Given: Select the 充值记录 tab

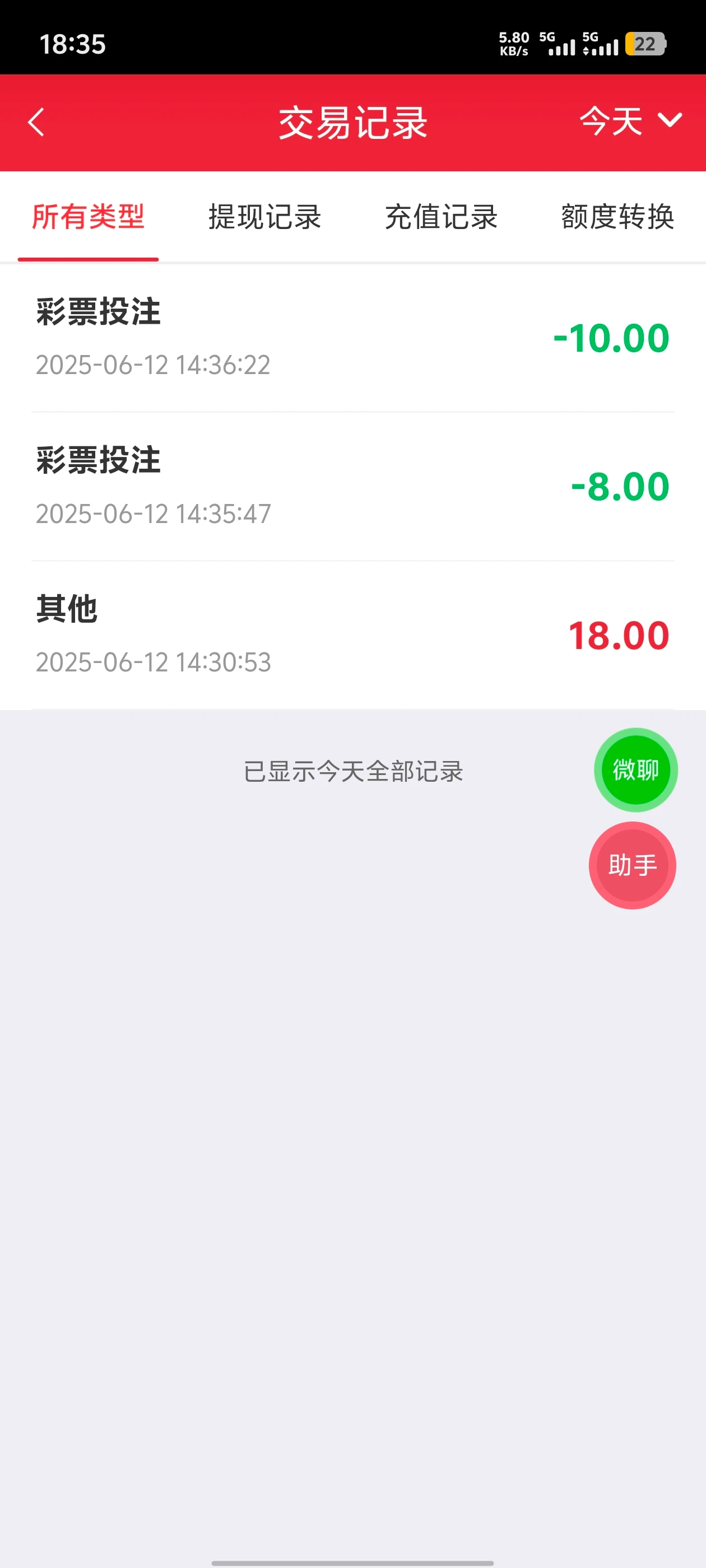Looking at the screenshot, I should pos(440,218).
